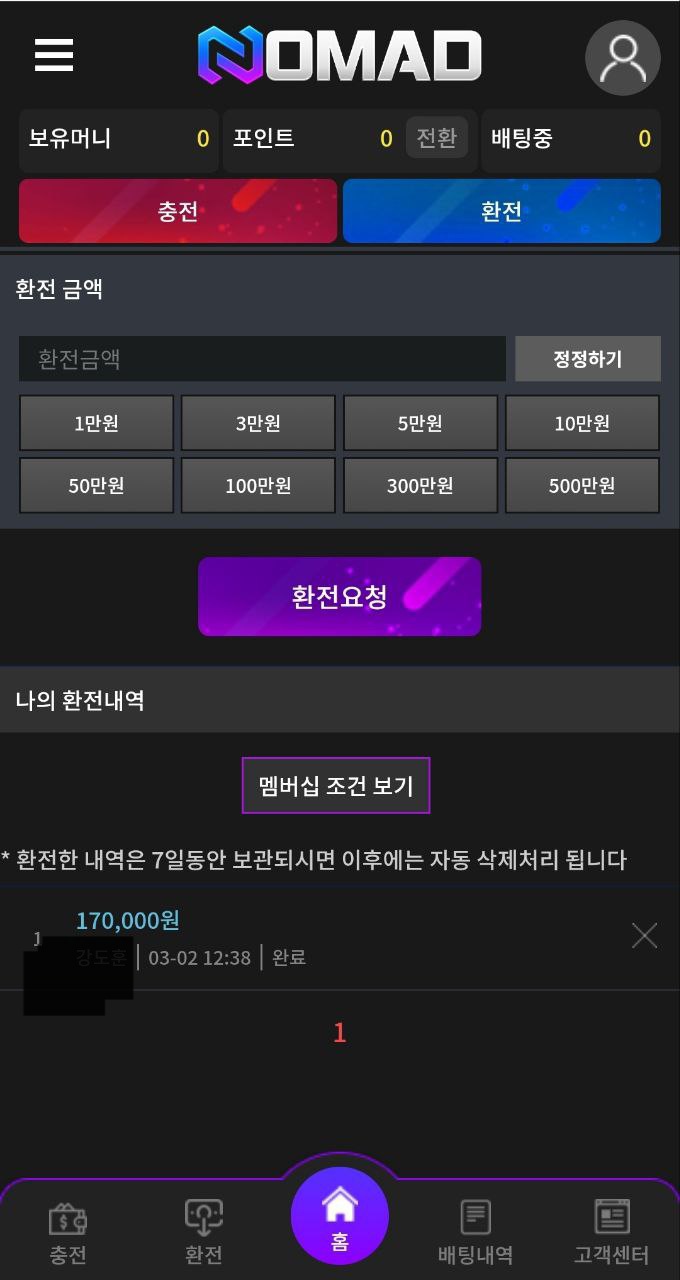Open the hamburger drawer menu
This screenshot has height=1280, width=680.
(54, 55)
